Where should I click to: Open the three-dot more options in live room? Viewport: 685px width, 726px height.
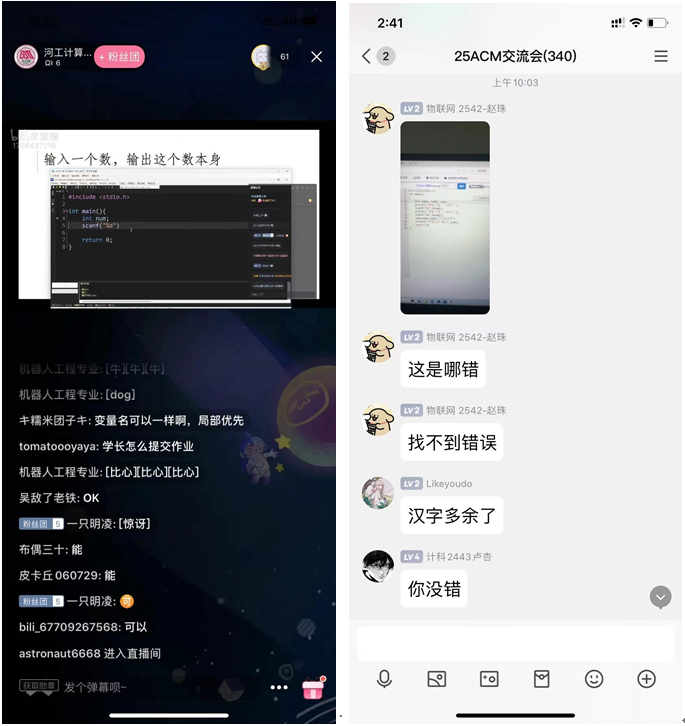pos(279,688)
